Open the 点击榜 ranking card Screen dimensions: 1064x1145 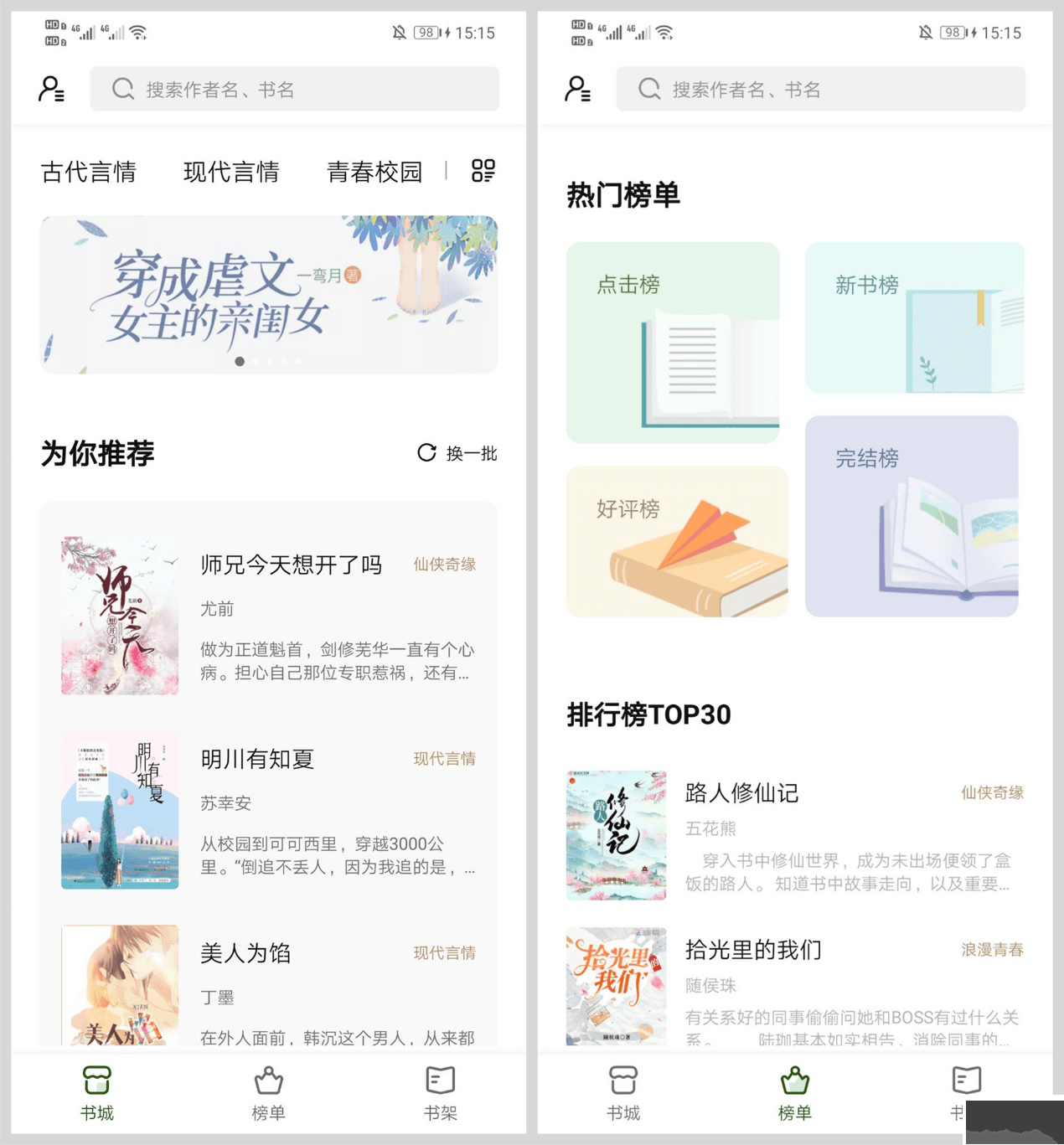673,343
